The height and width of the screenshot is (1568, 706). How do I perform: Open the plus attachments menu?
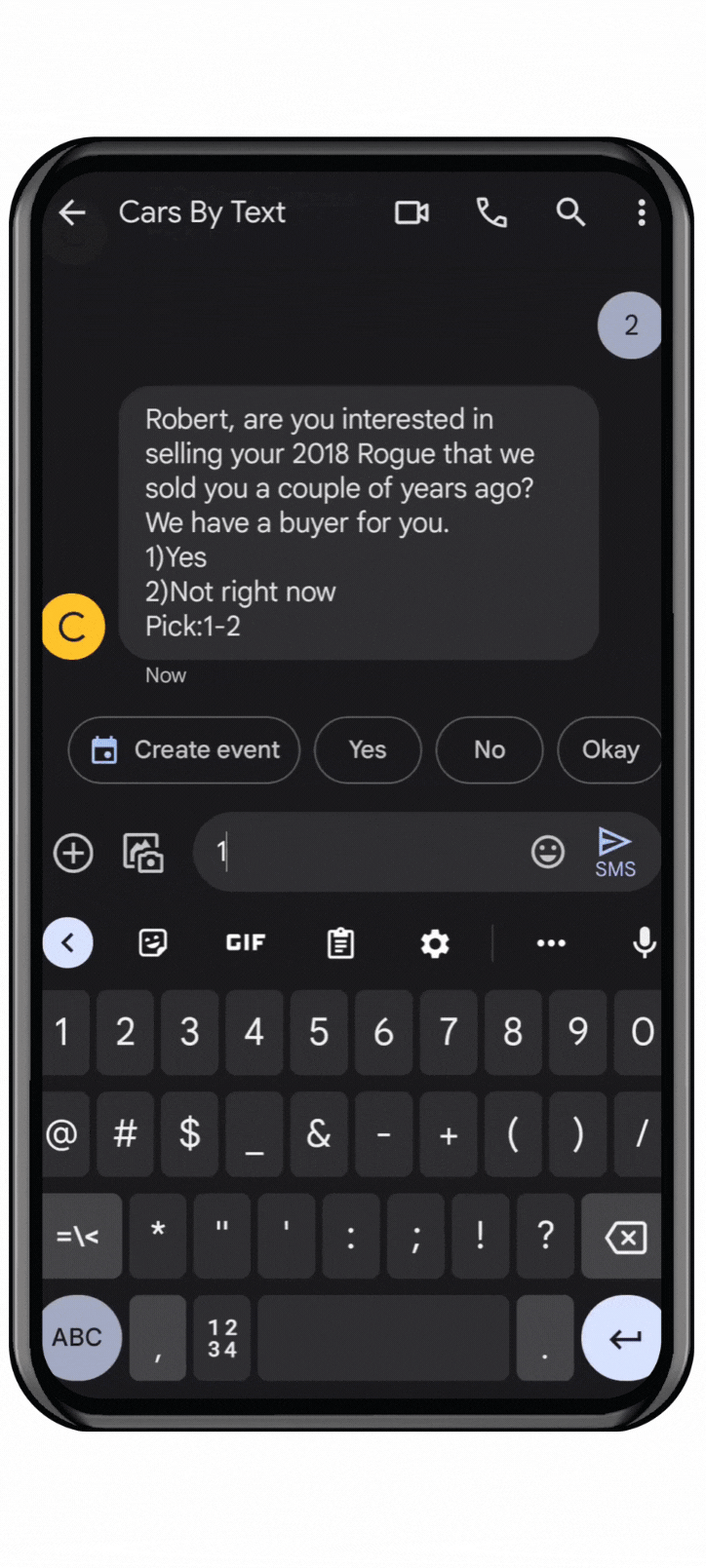(73, 853)
